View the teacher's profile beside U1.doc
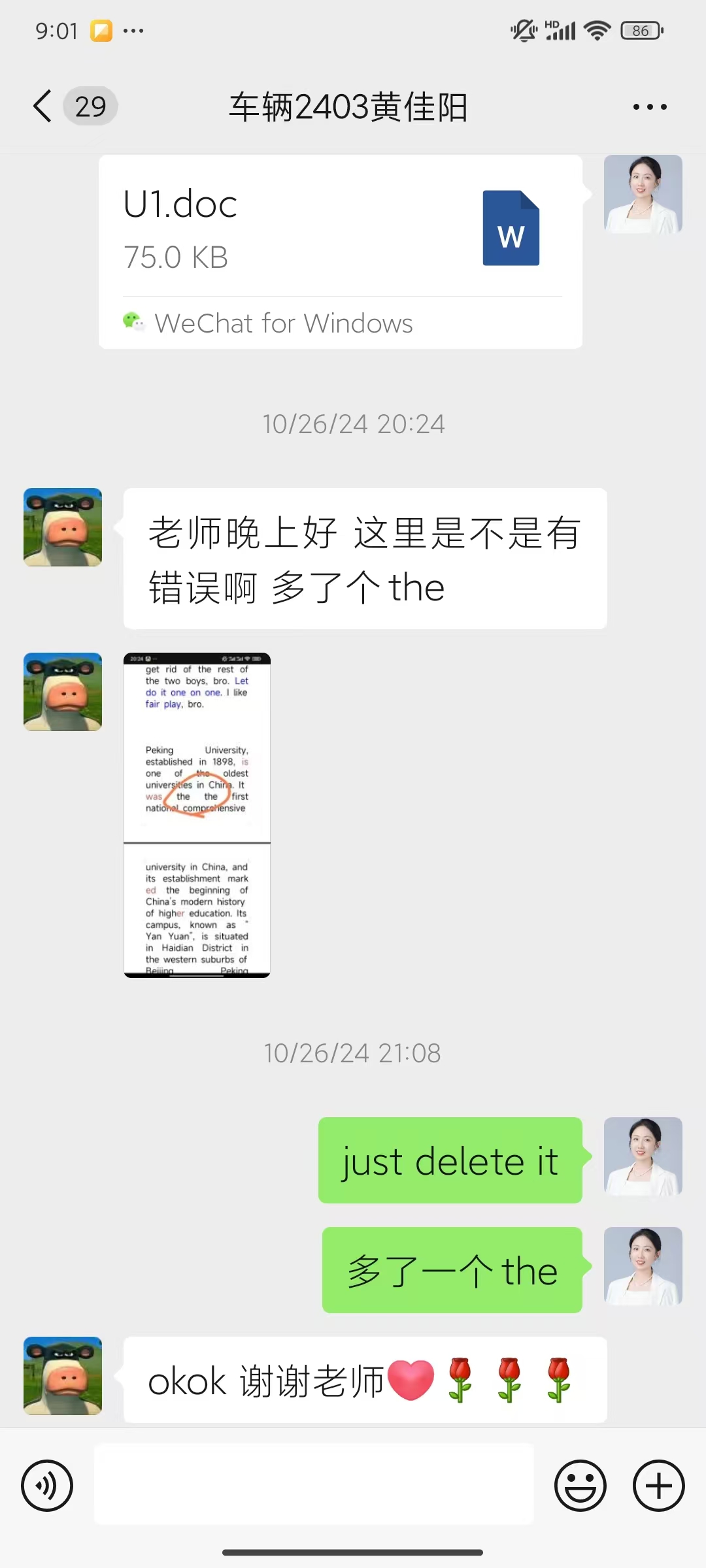Image resolution: width=706 pixels, height=1568 pixels. pos(643,194)
